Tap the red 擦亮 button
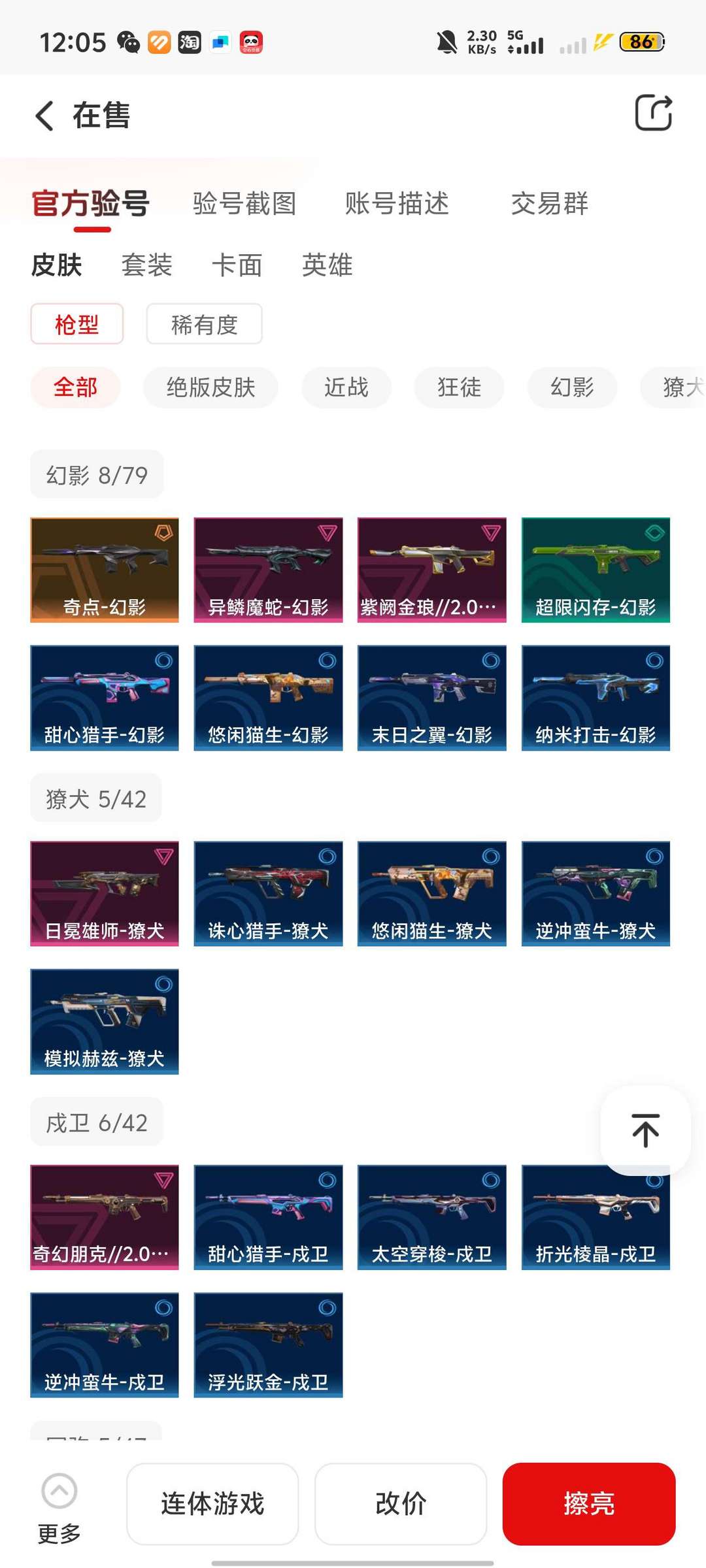 click(588, 1503)
